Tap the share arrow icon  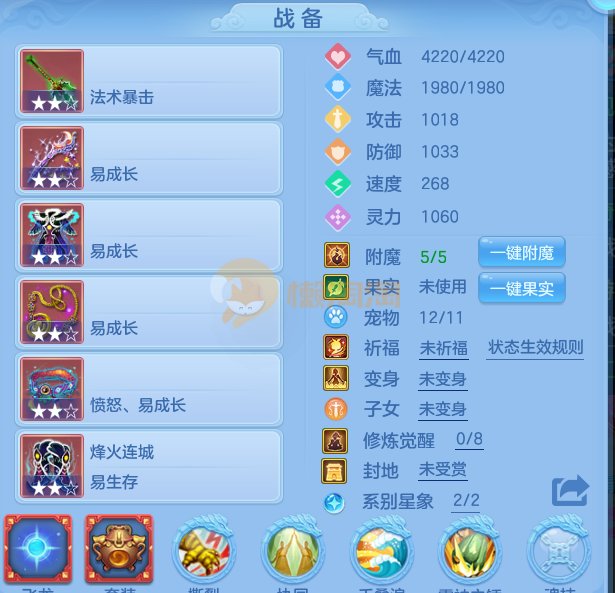coord(569,491)
